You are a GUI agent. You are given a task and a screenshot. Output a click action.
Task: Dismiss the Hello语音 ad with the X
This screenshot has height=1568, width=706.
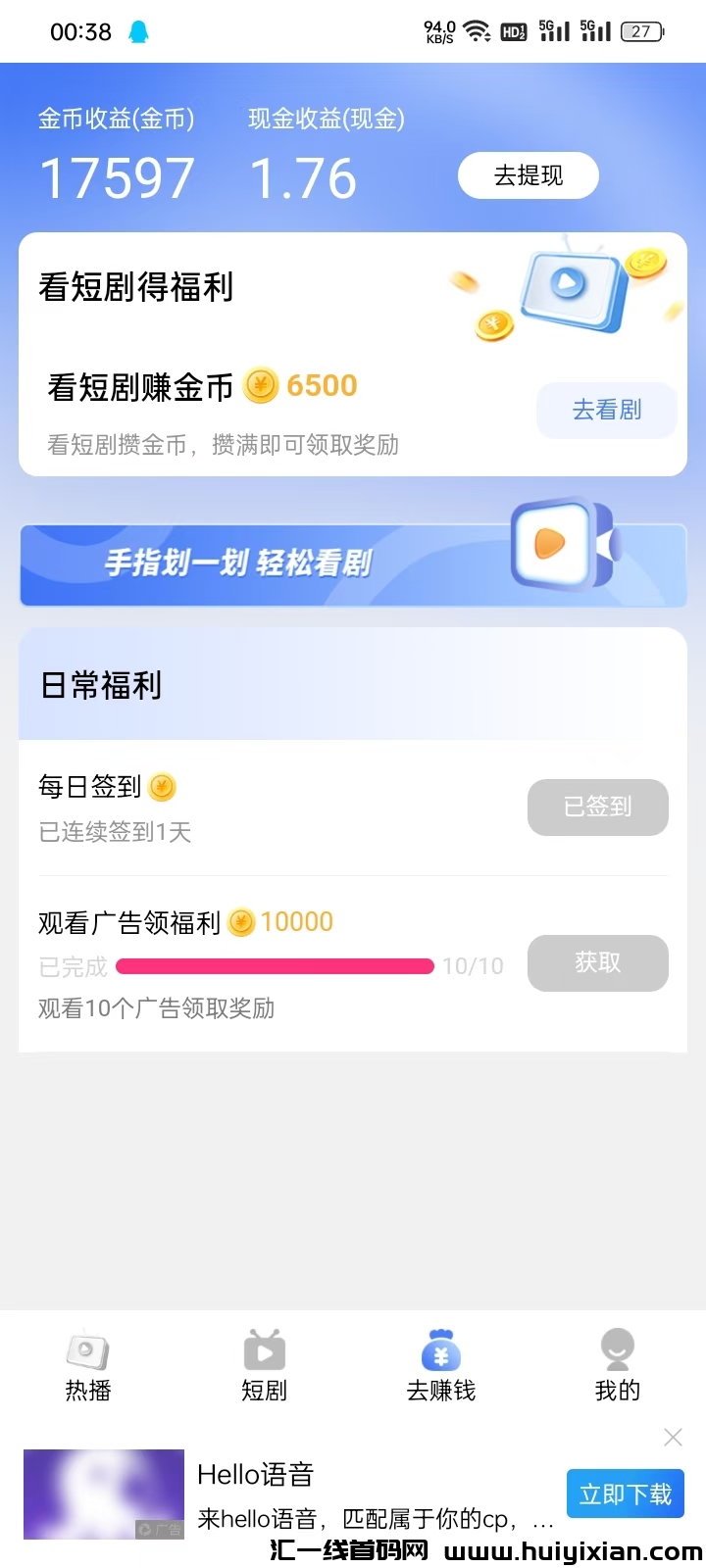click(673, 1437)
